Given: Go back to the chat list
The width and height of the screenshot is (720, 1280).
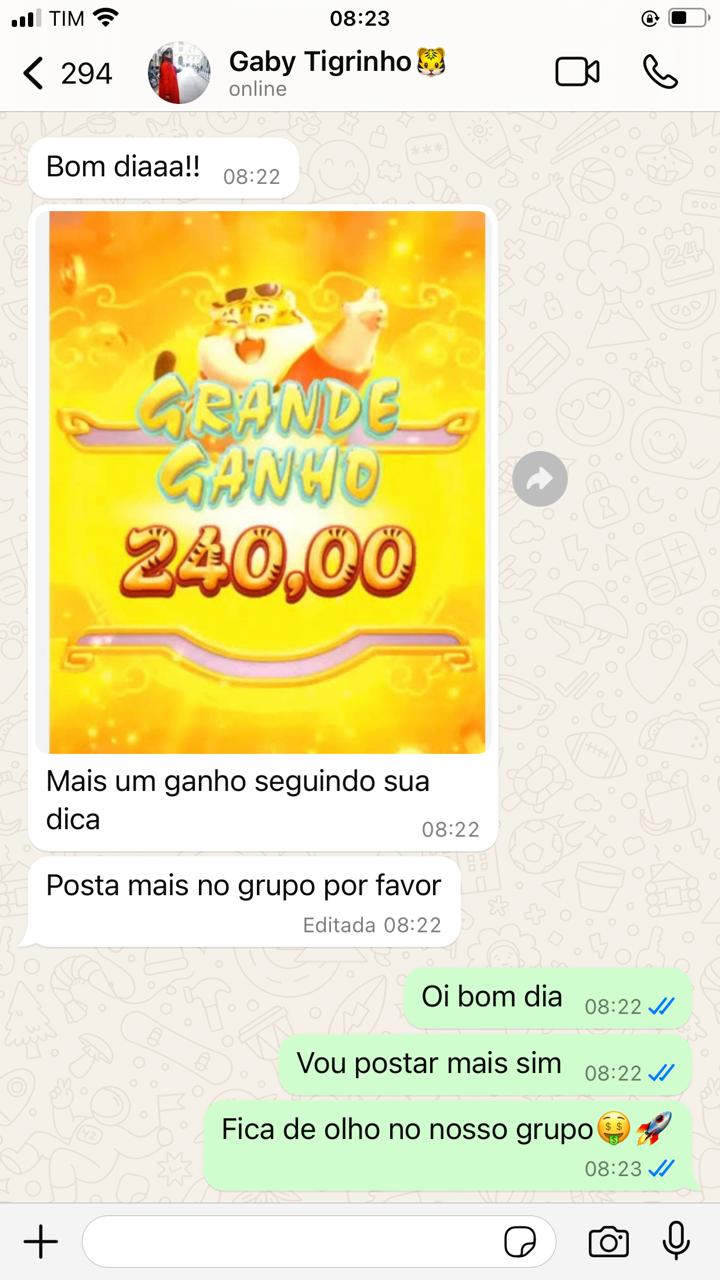Looking at the screenshot, I should pos(66,73).
